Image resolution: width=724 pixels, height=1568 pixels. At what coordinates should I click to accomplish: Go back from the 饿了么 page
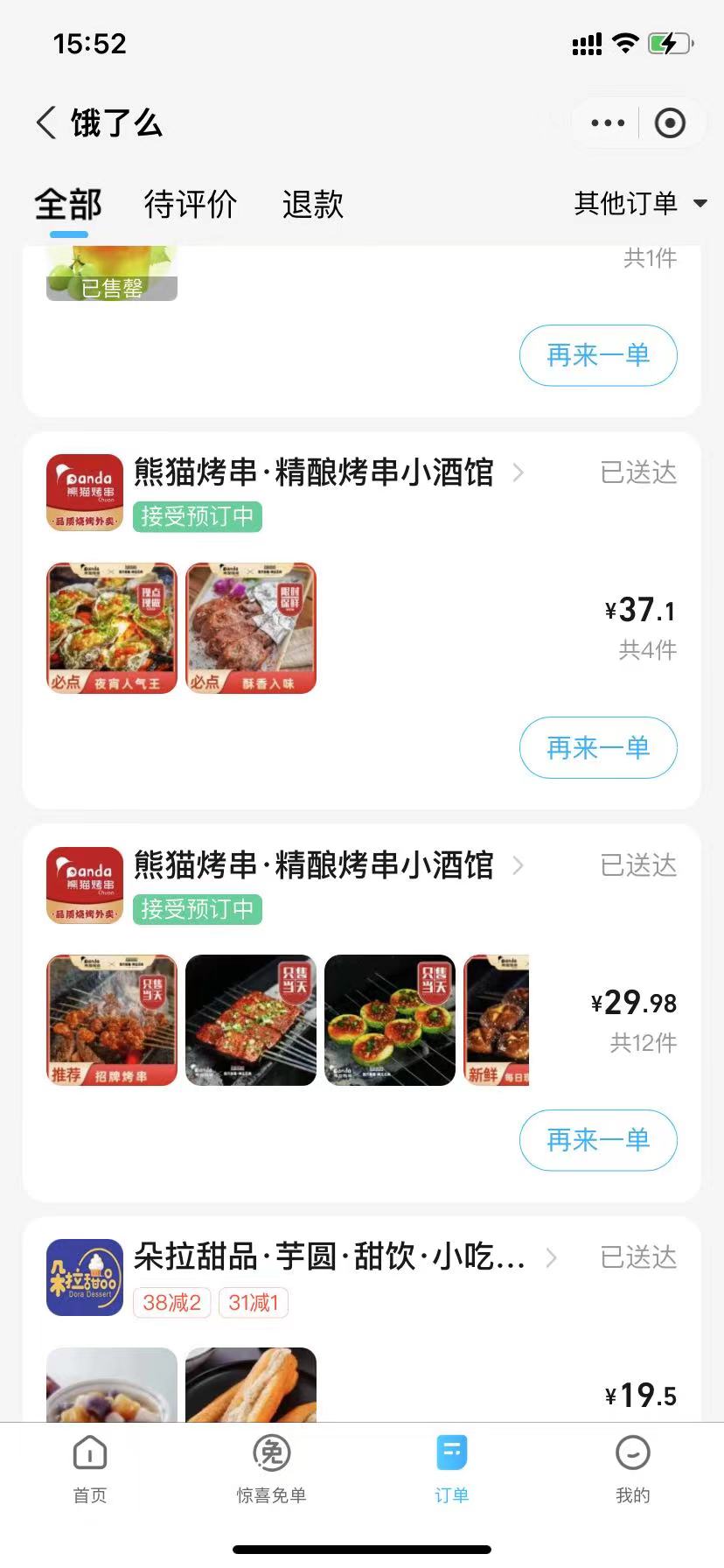point(46,123)
